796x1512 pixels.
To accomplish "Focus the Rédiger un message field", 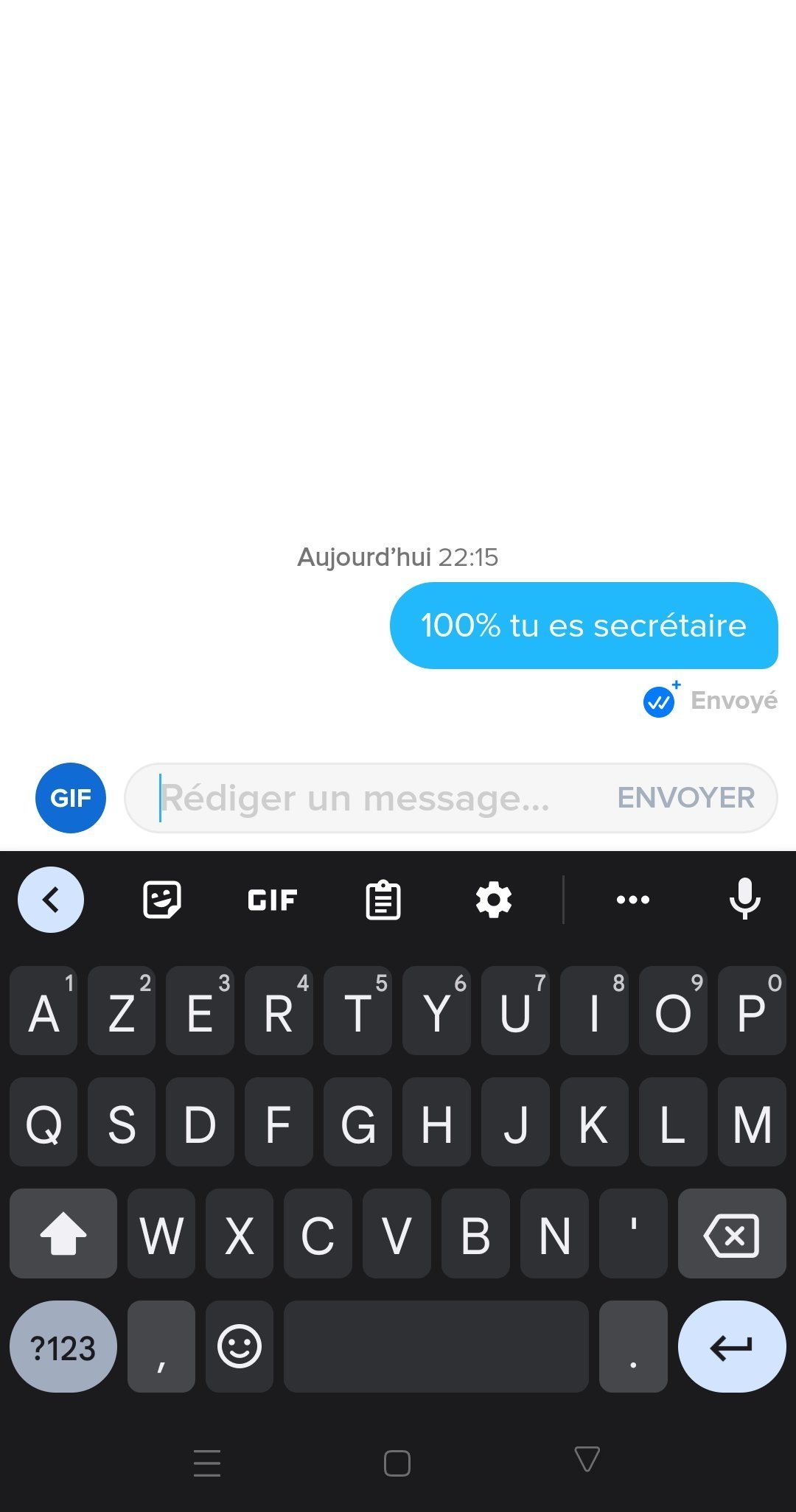I will 369,798.
